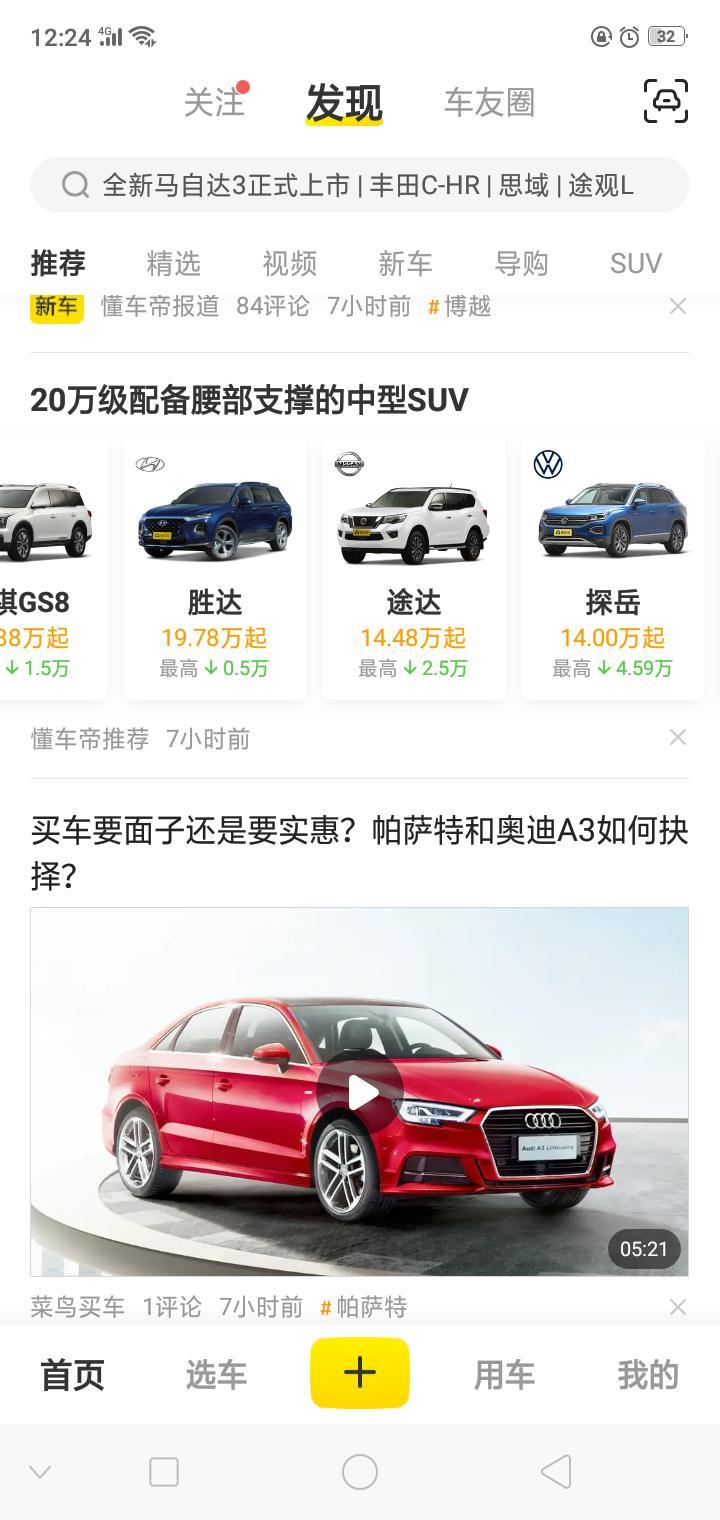Viewport: 720px width, 1520px height.
Task: Open the 途达 car card
Action: [413, 568]
